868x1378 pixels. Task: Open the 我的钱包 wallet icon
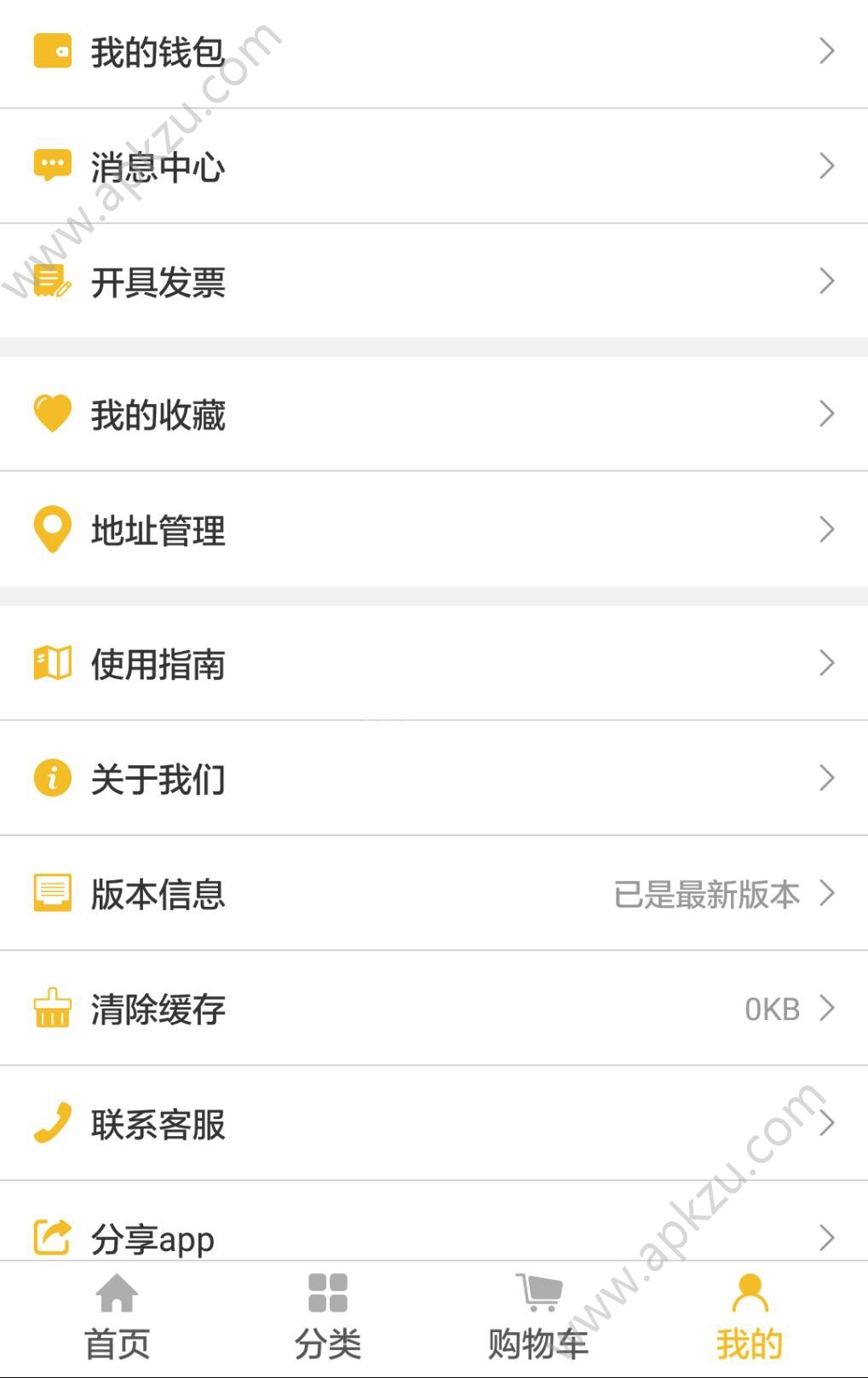point(52,51)
